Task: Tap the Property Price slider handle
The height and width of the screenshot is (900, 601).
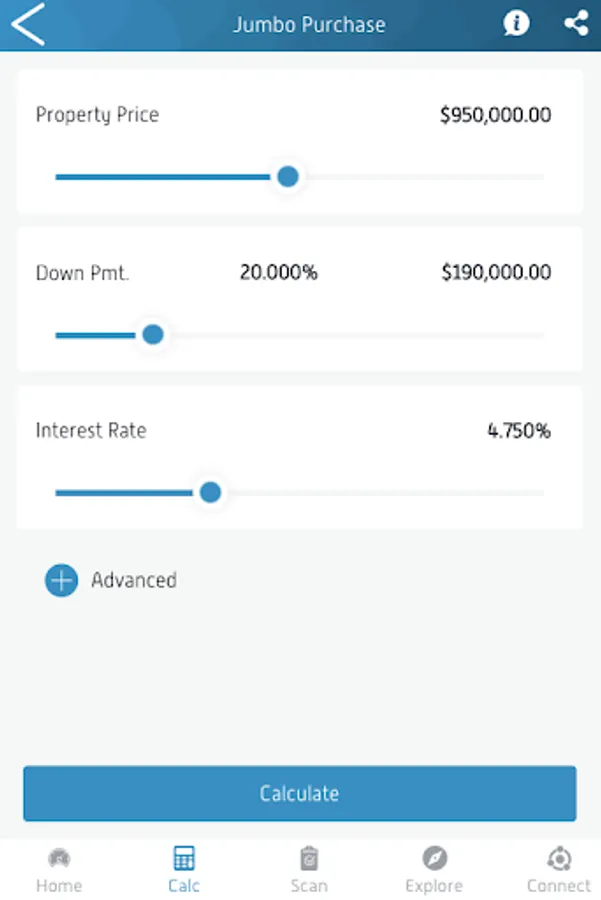Action: coord(288,177)
